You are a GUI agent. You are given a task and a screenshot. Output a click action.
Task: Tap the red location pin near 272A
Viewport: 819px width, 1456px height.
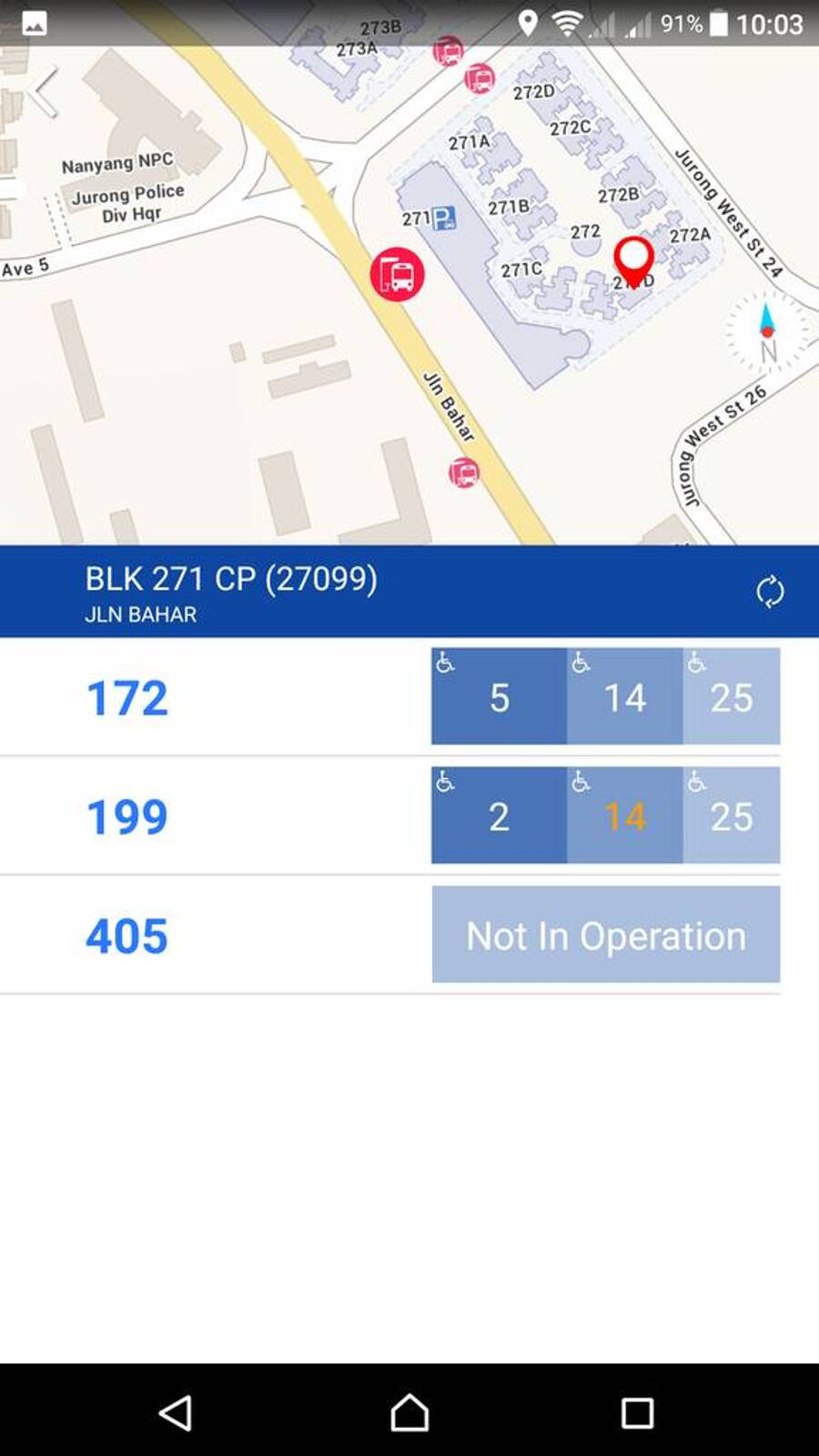click(x=633, y=259)
